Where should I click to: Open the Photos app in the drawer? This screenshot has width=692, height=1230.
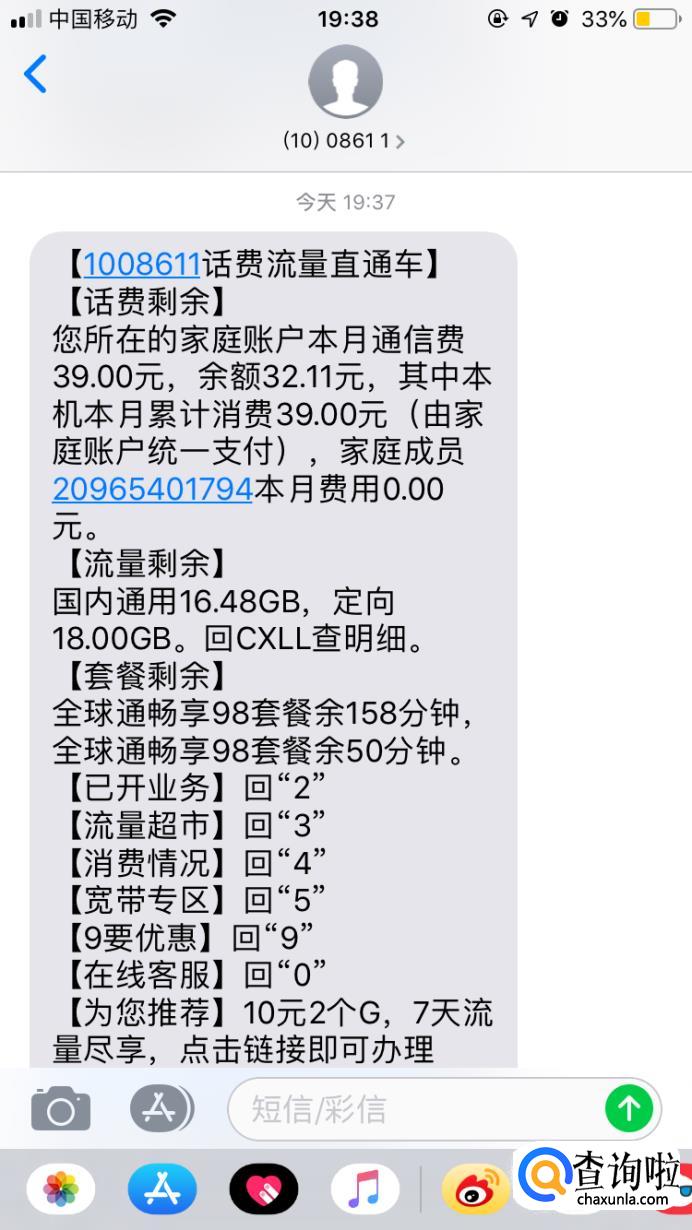pyautogui.click(x=60, y=1189)
